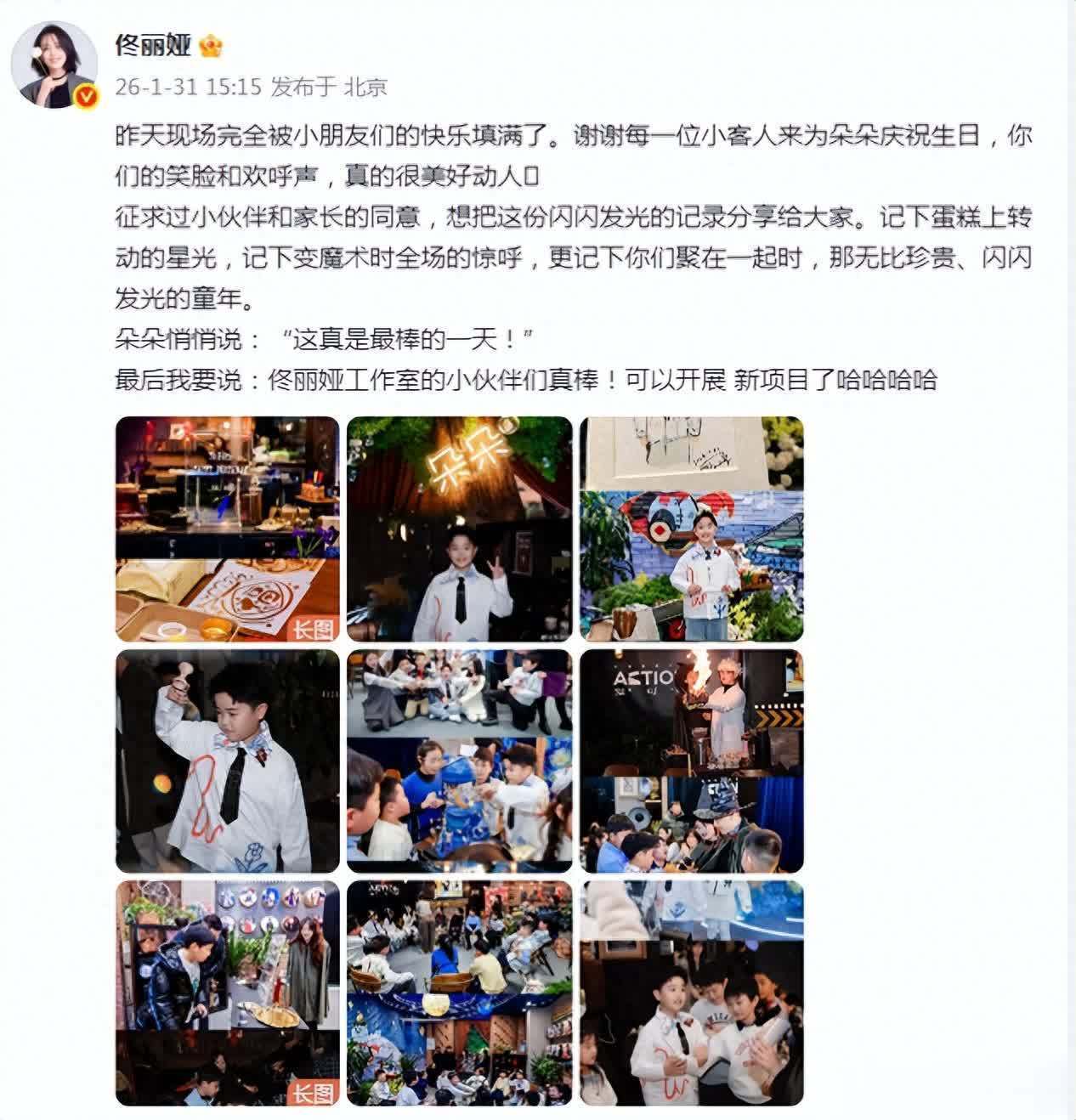Enlarge photo of boy raising a toy

click(x=227, y=761)
